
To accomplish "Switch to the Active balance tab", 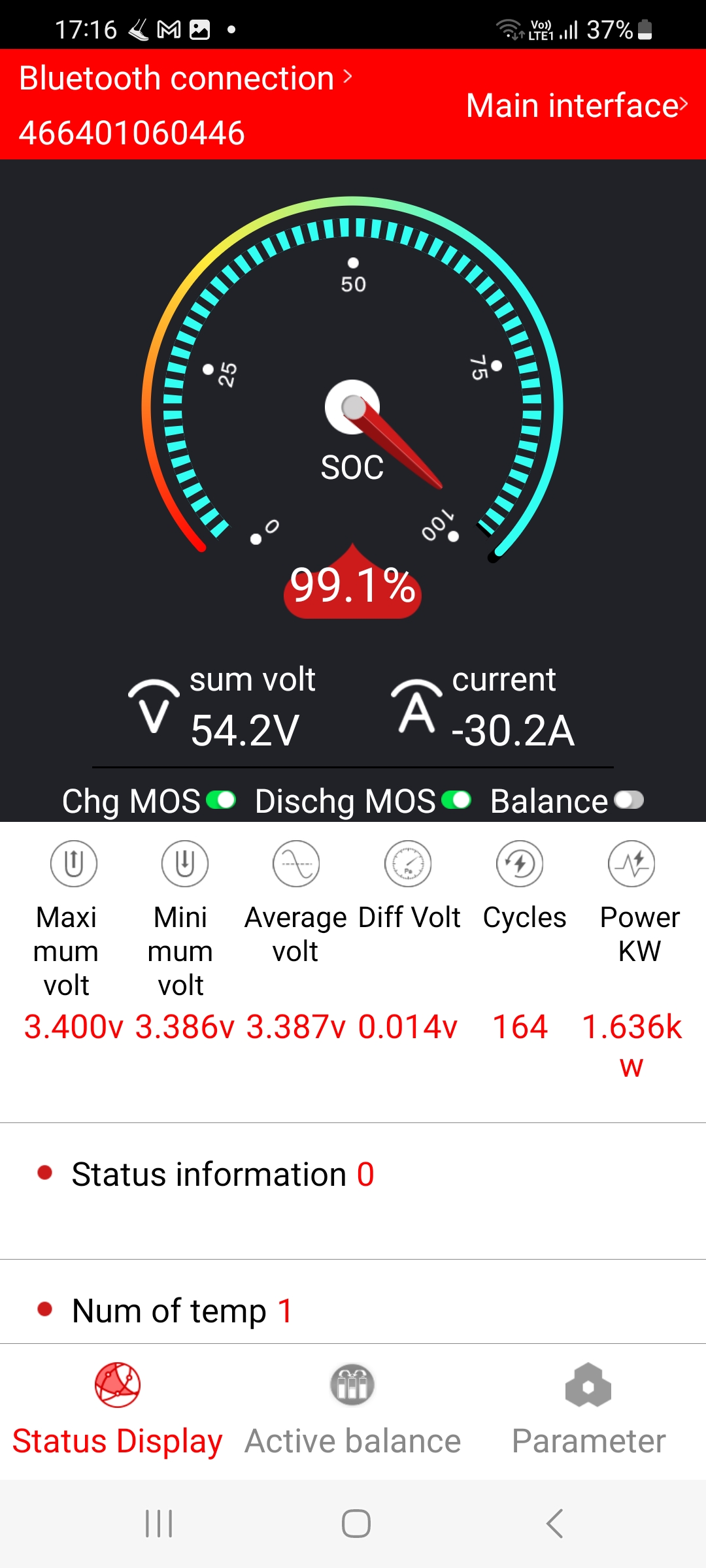I will pyautogui.click(x=353, y=1411).
